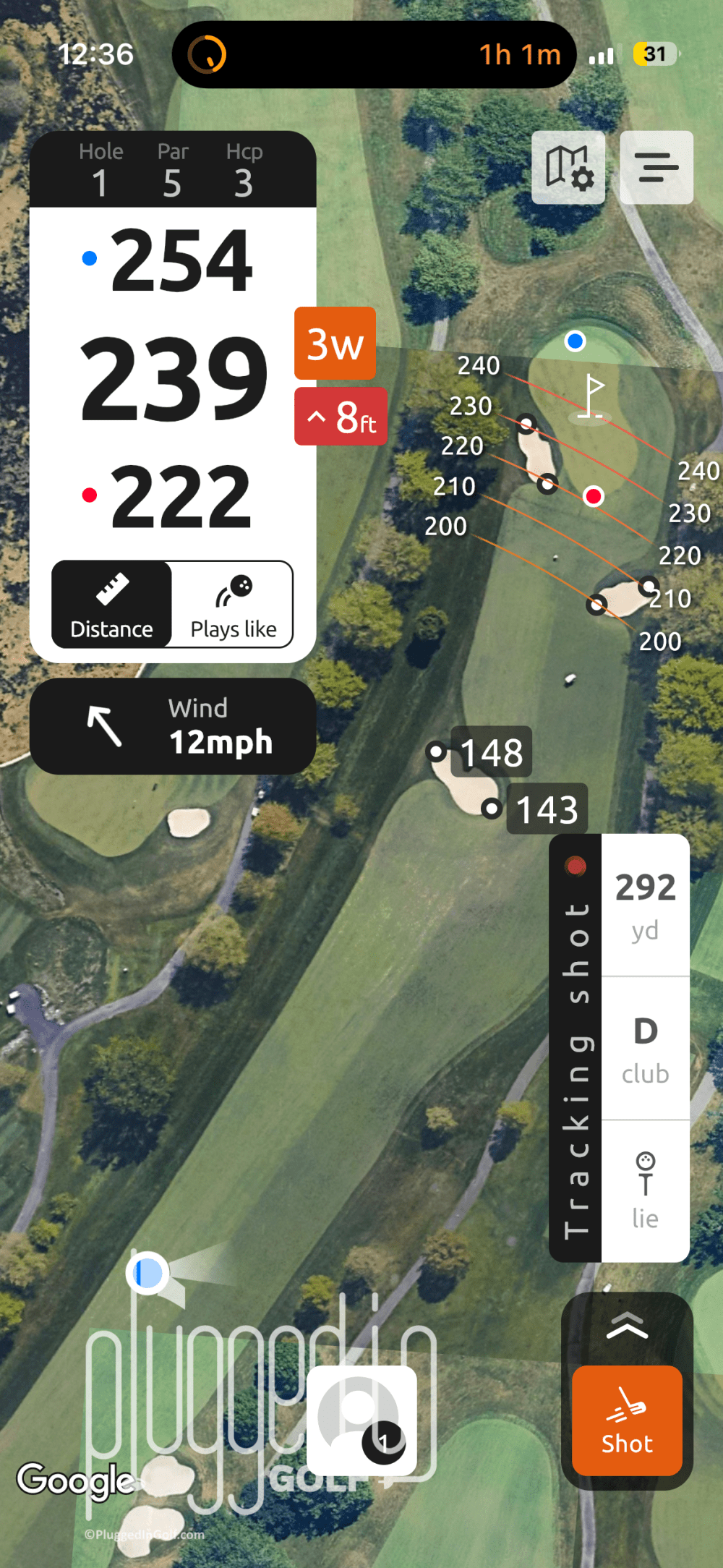Tap the 292 yd tracked distance
This screenshot has height=1568, width=723.
tap(645, 906)
